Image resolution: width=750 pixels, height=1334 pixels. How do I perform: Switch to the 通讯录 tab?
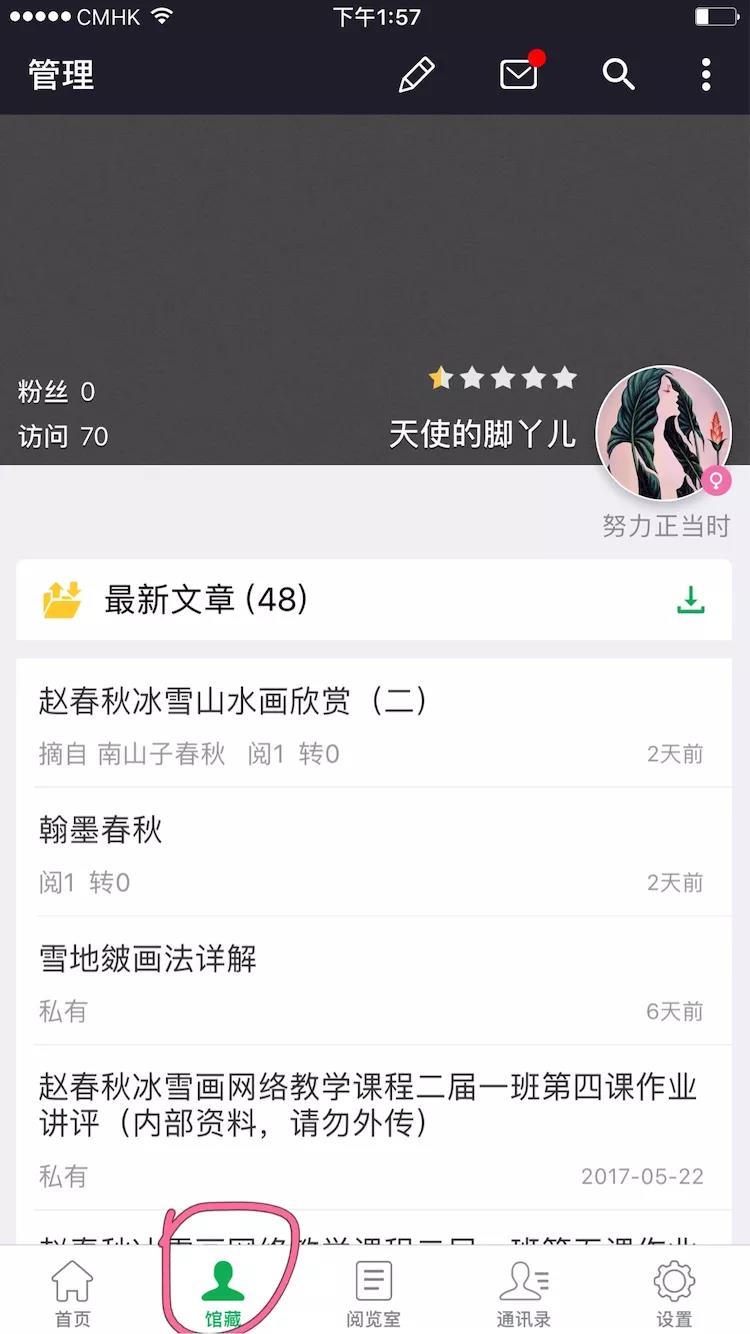523,1293
